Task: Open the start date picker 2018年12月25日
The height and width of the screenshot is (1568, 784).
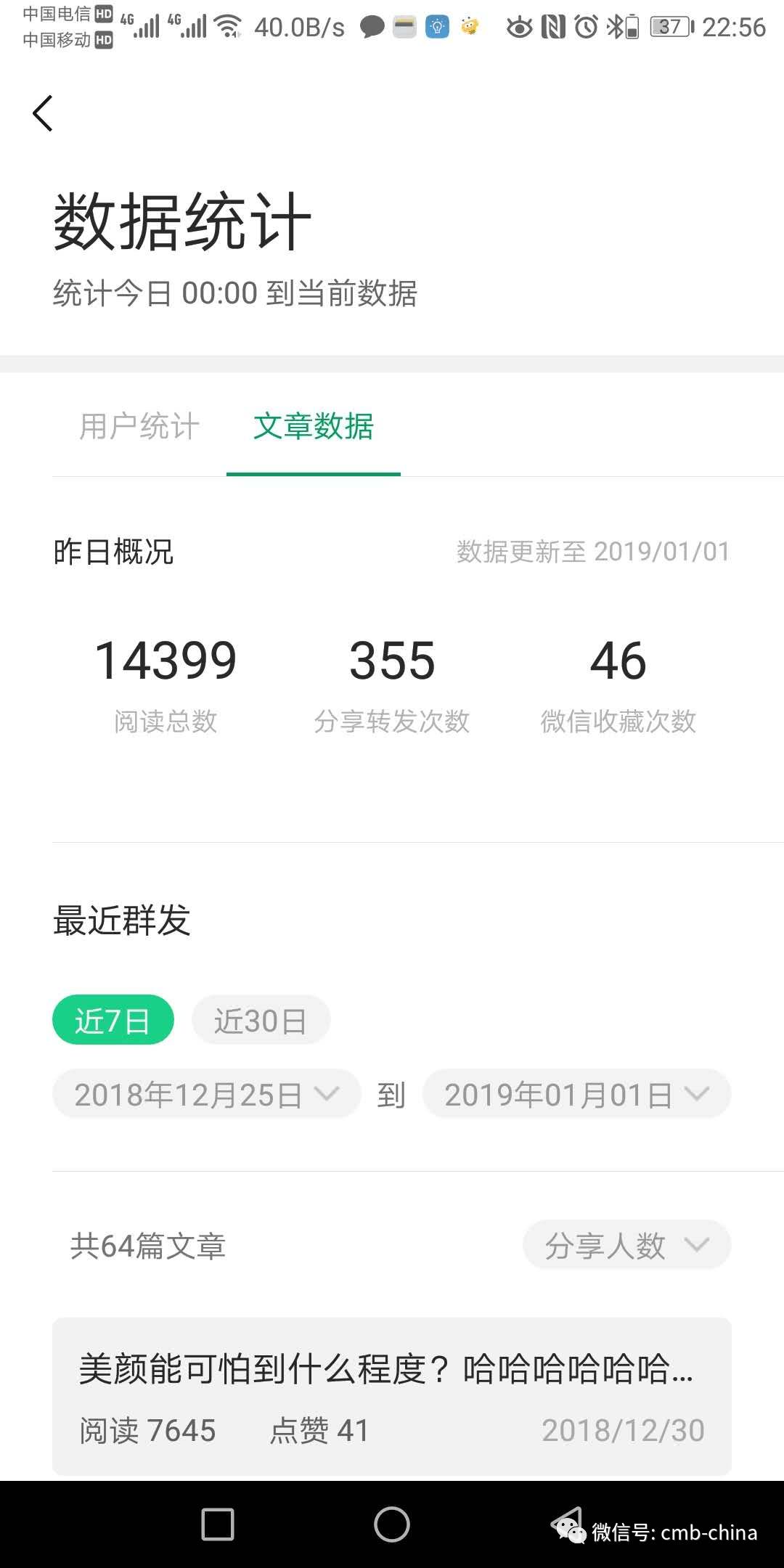Action: (207, 1094)
